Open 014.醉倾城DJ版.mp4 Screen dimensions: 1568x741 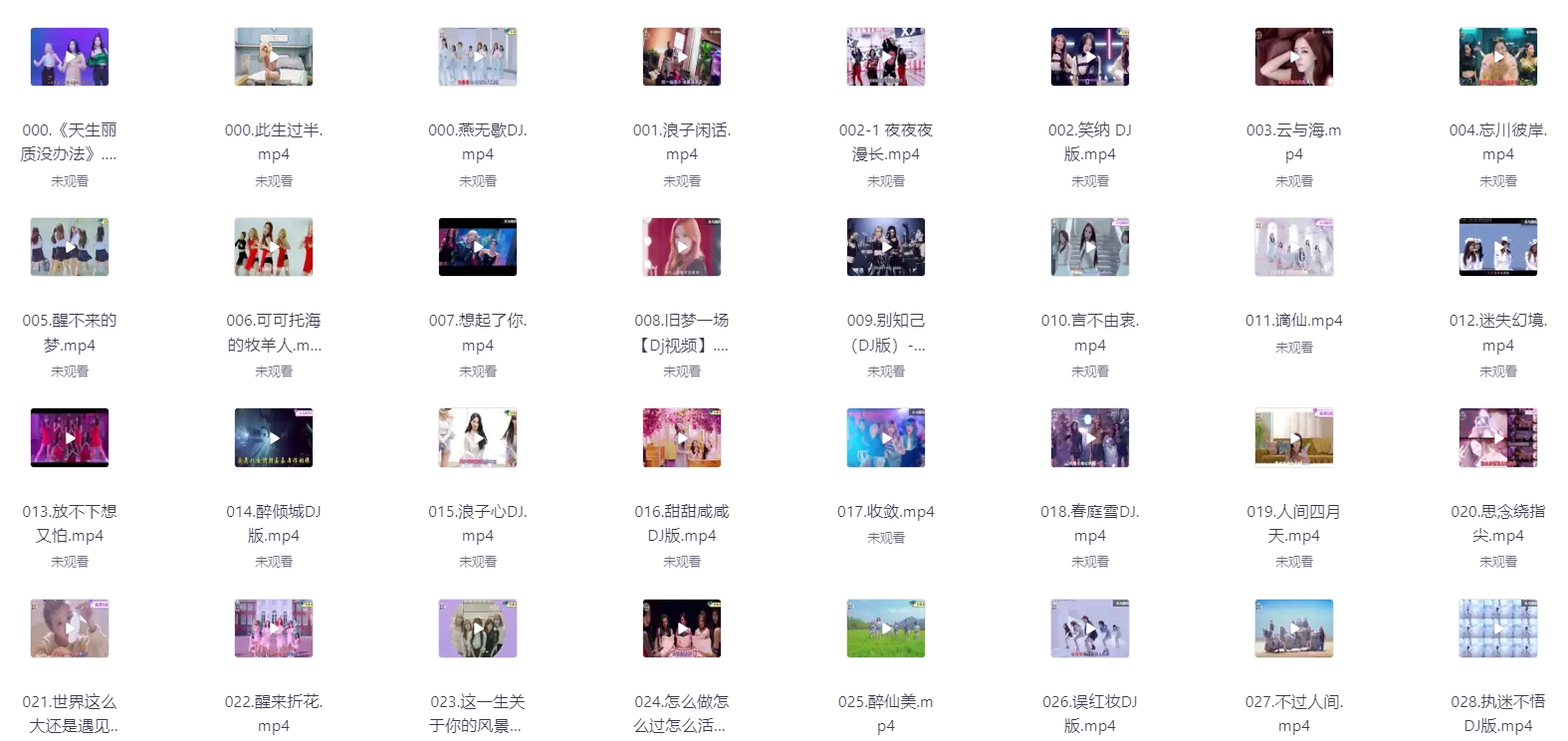pyautogui.click(x=274, y=437)
